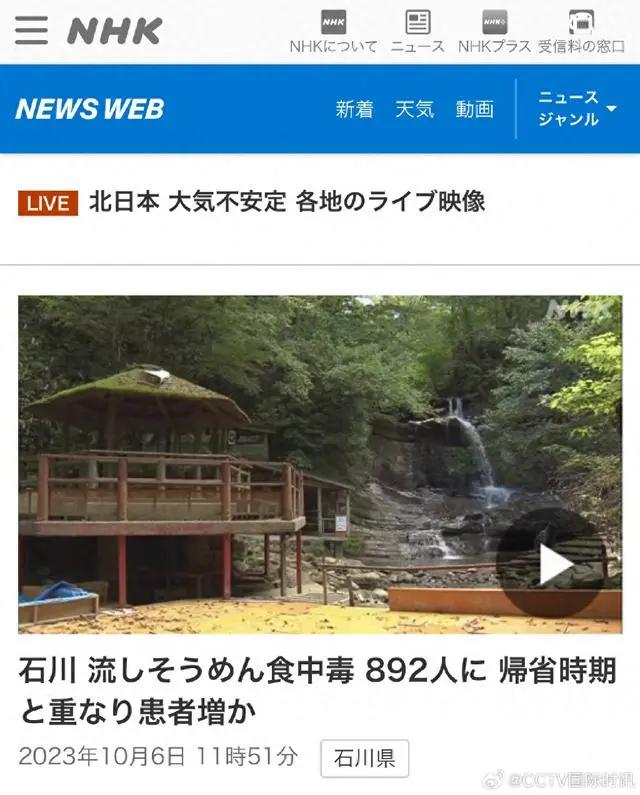Image resolution: width=640 pixels, height=795 pixels.
Task: Switch to 新着 news
Action: pyautogui.click(x=354, y=110)
